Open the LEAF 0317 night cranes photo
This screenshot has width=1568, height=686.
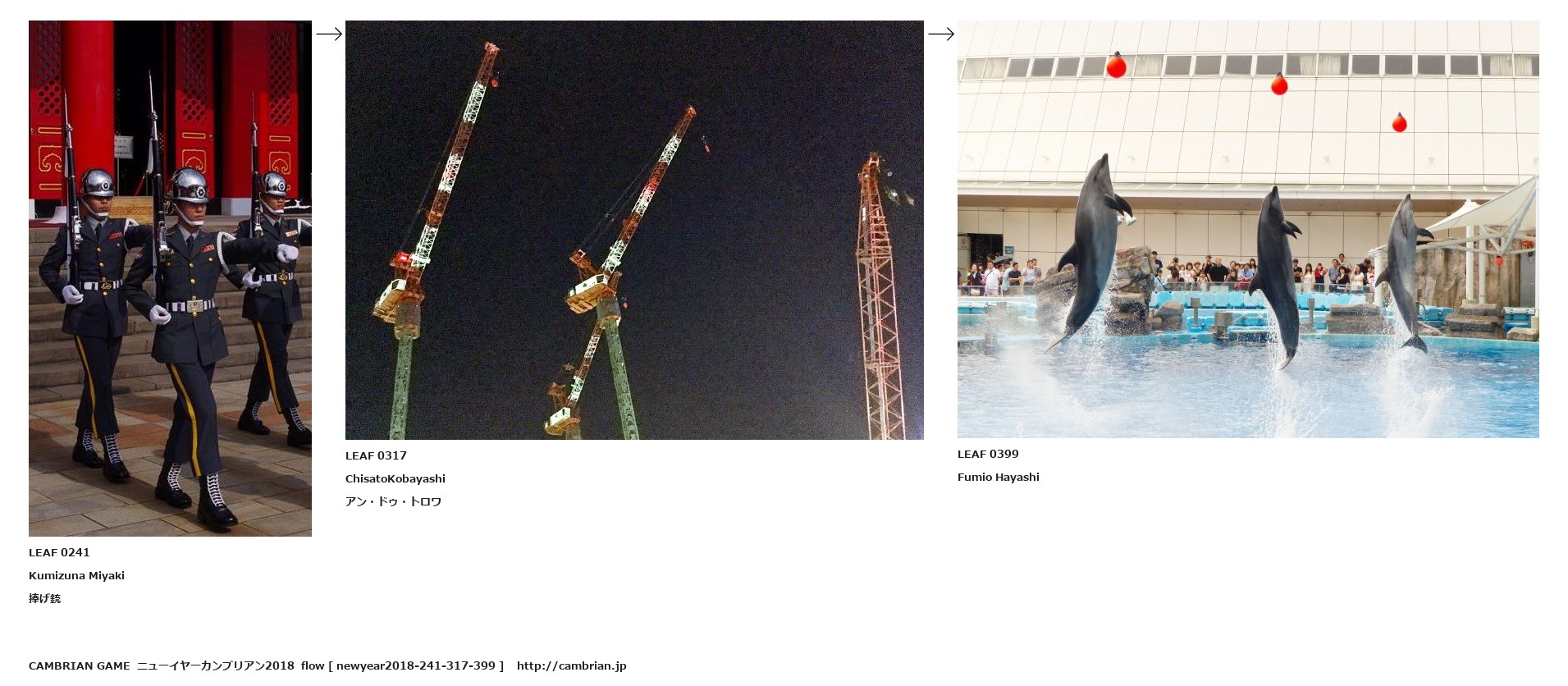pyautogui.click(x=633, y=230)
